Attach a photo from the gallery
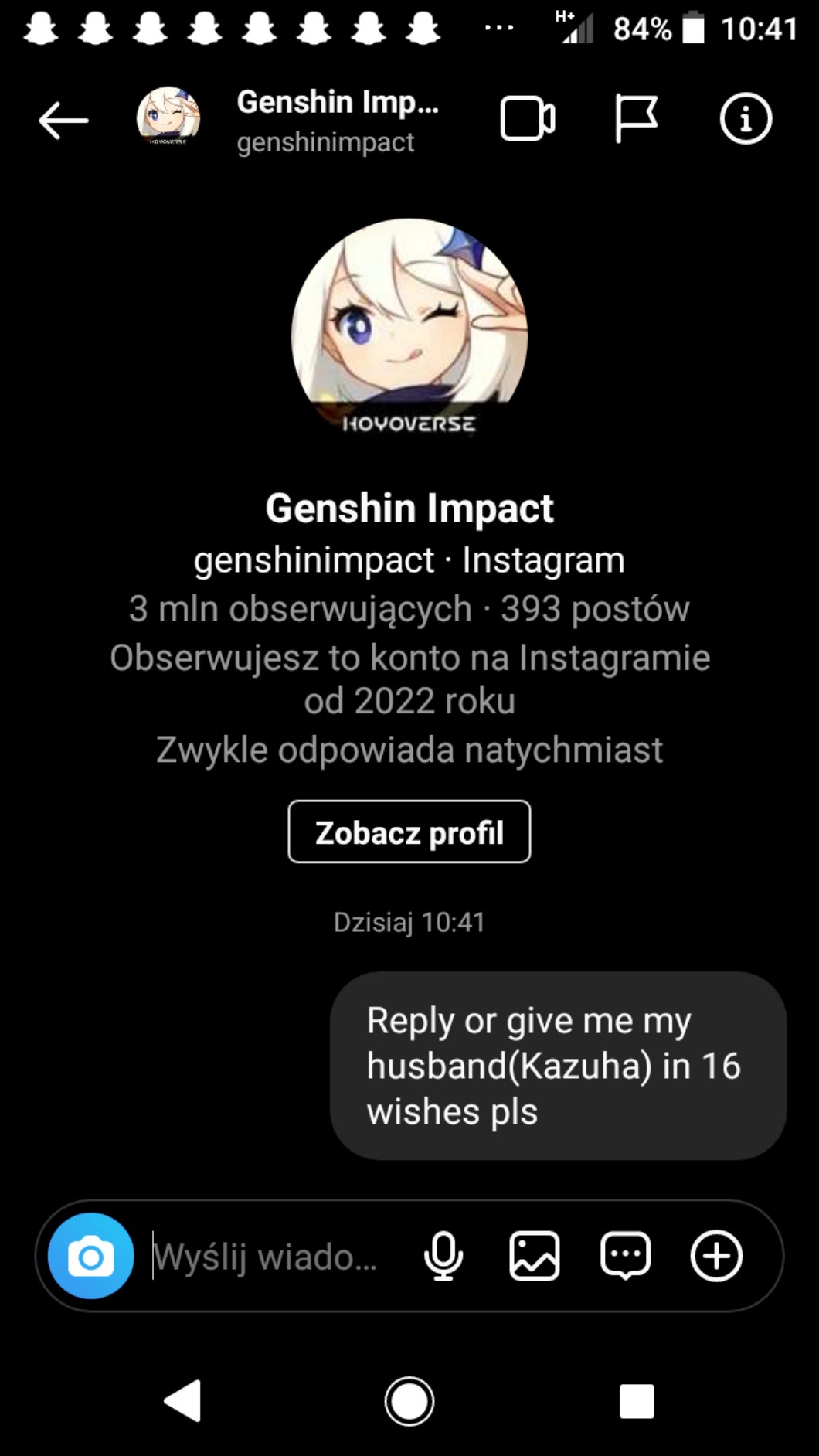This screenshot has width=819, height=1456. tap(534, 1256)
